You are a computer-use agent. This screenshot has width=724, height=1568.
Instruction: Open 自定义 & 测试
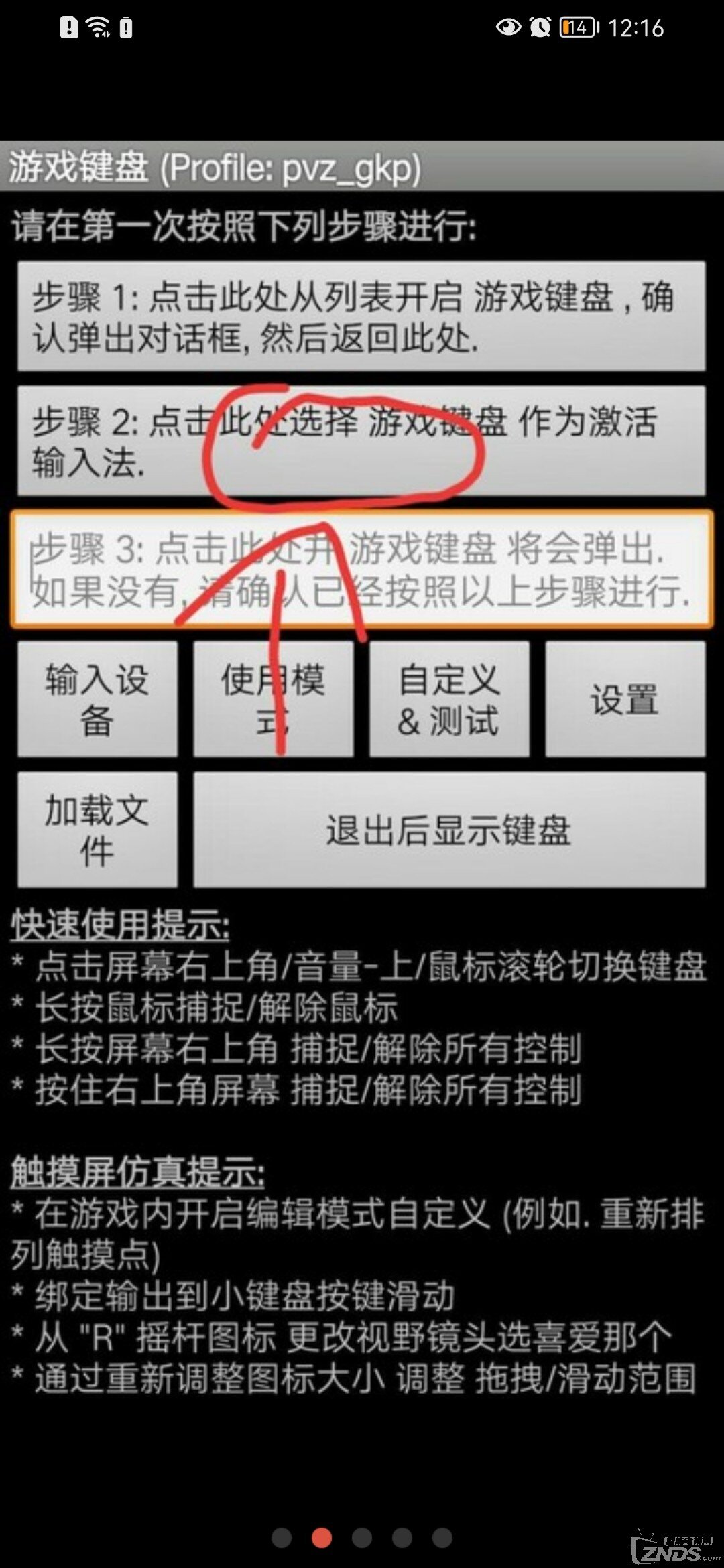(449, 699)
